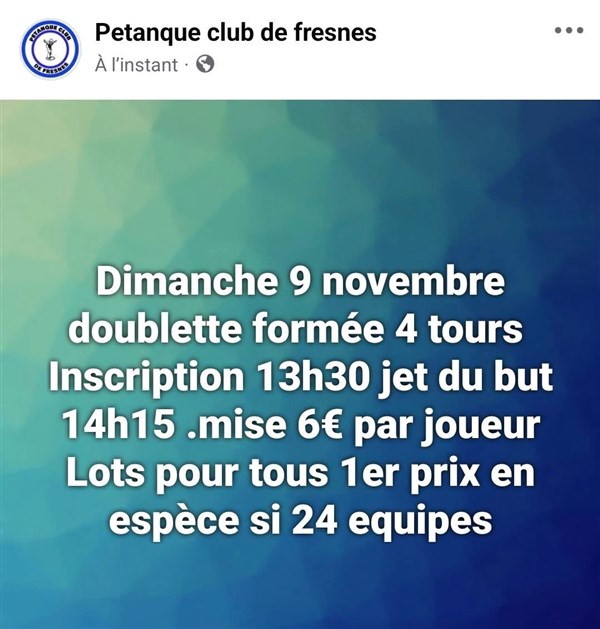
Task: Open the Petanque club de fresnes page
Action: (235, 33)
